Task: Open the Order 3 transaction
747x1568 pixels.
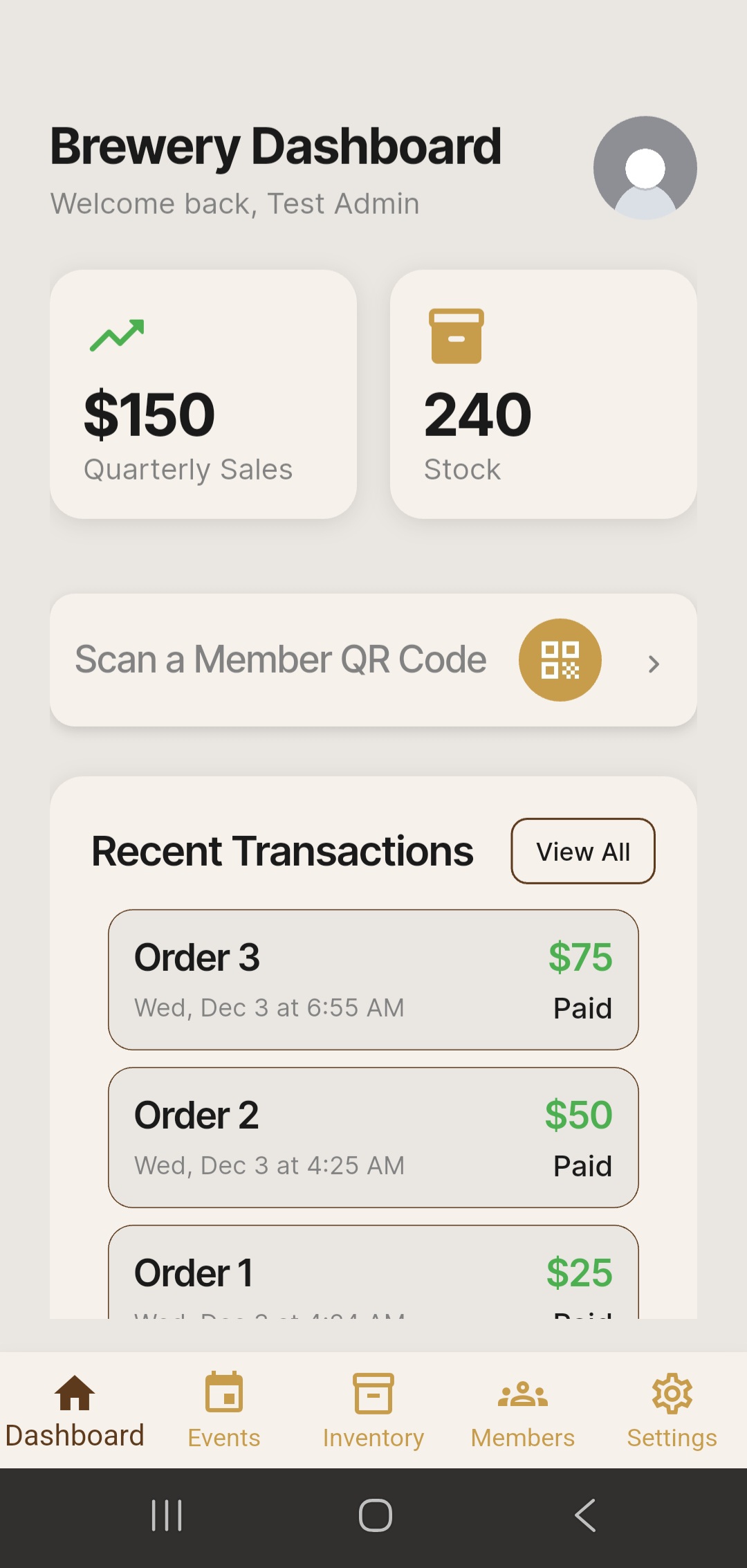Action: [373, 980]
